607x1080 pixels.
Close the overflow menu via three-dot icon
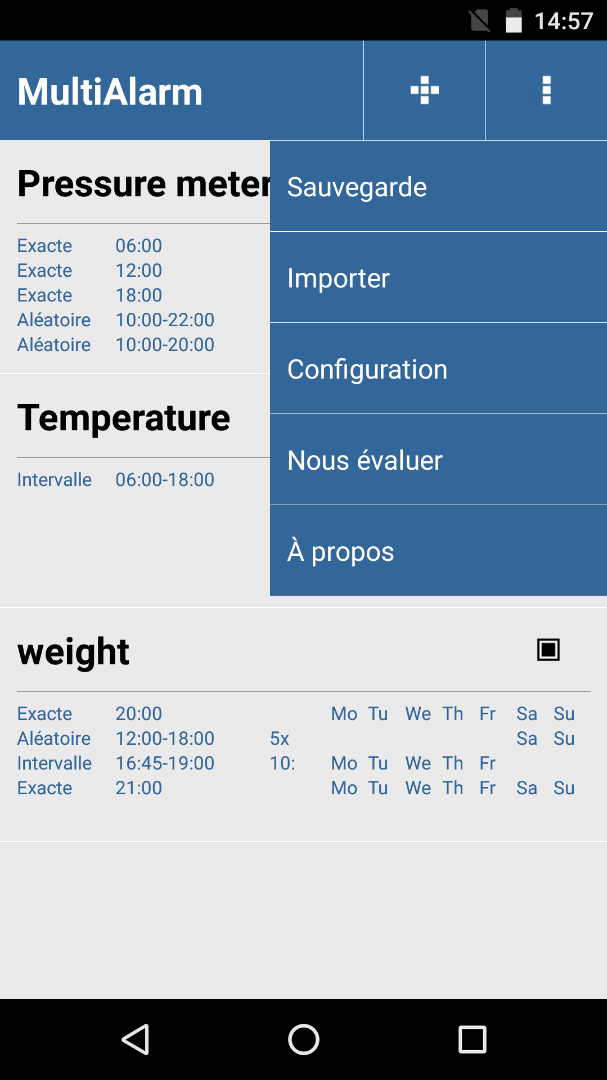coord(546,90)
